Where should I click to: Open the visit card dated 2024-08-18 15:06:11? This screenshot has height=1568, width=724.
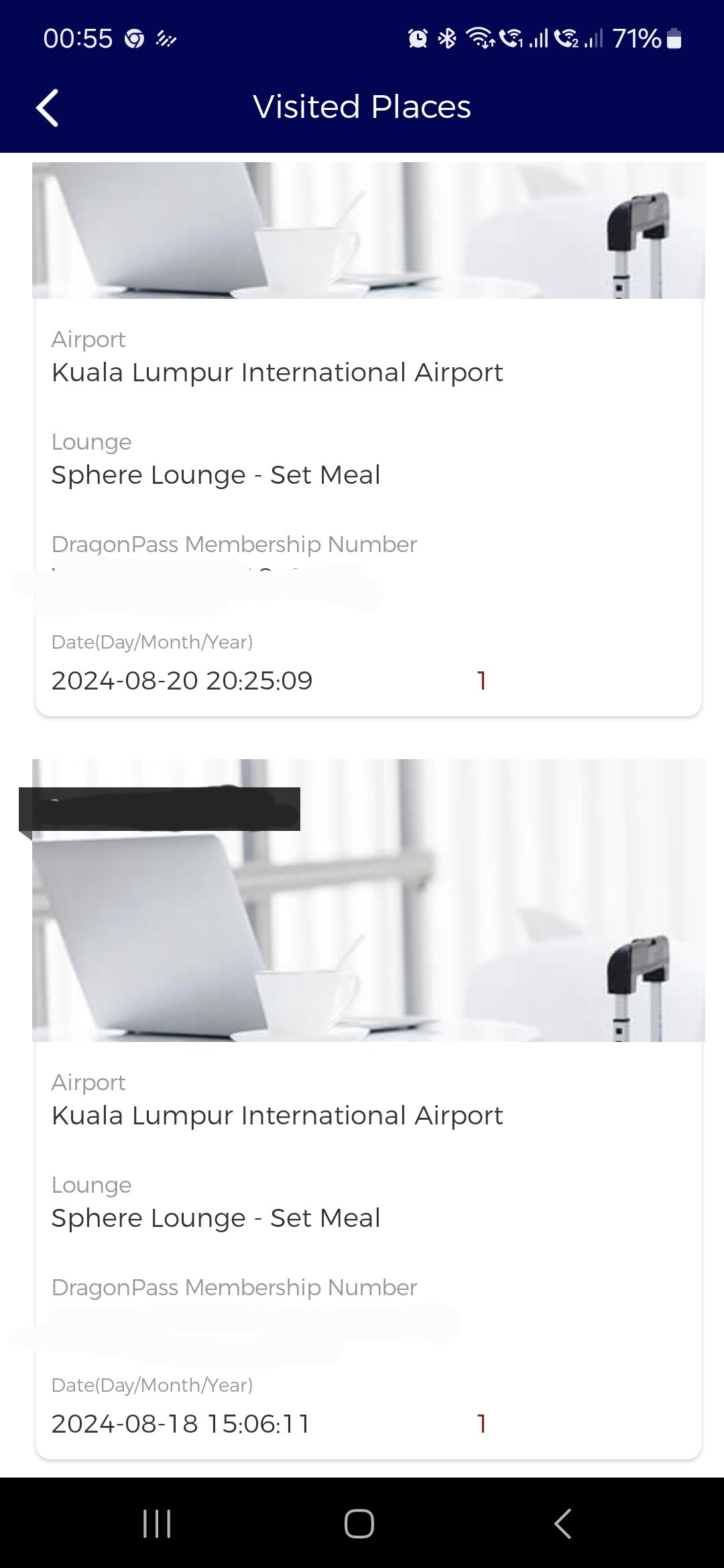368,1109
